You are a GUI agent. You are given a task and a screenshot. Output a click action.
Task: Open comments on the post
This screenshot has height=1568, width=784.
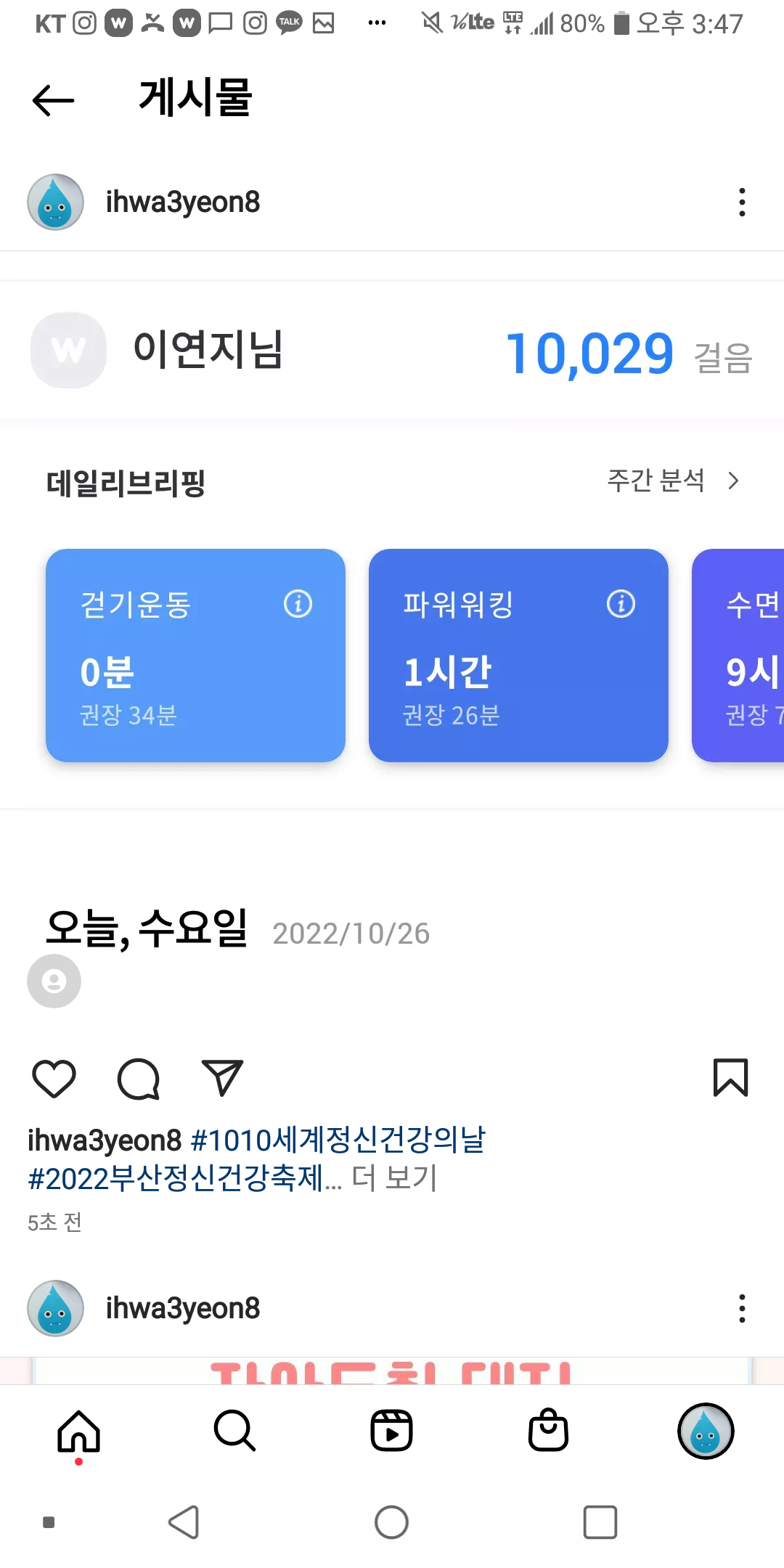(x=138, y=1078)
